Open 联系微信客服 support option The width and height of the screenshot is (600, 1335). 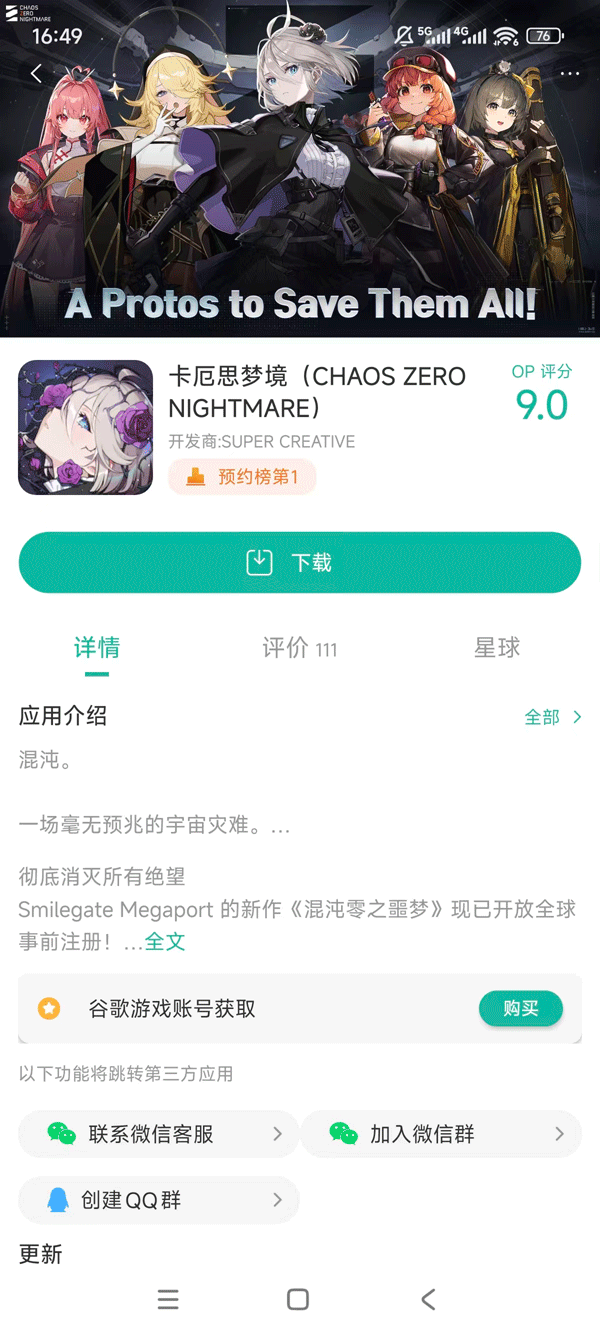pyautogui.click(x=159, y=1134)
